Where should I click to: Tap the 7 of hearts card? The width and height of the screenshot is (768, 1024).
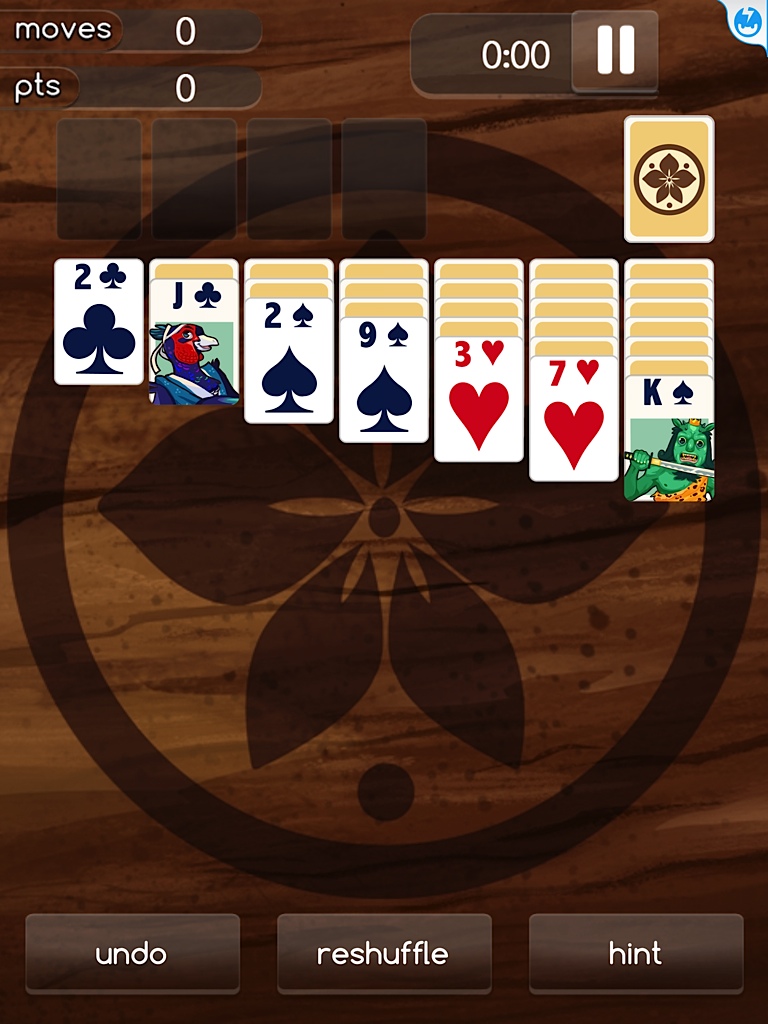click(574, 420)
